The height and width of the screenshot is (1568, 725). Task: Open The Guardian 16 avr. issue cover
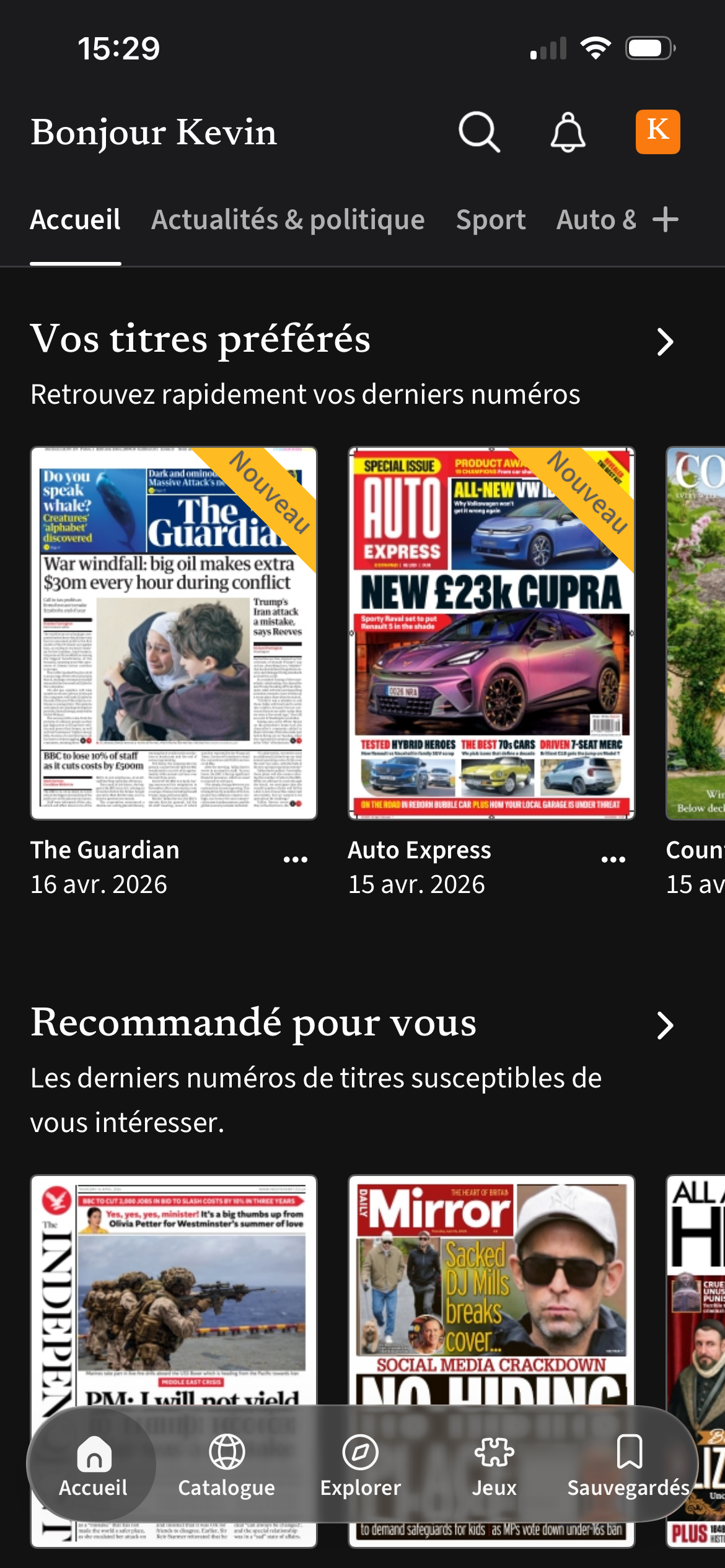click(174, 633)
